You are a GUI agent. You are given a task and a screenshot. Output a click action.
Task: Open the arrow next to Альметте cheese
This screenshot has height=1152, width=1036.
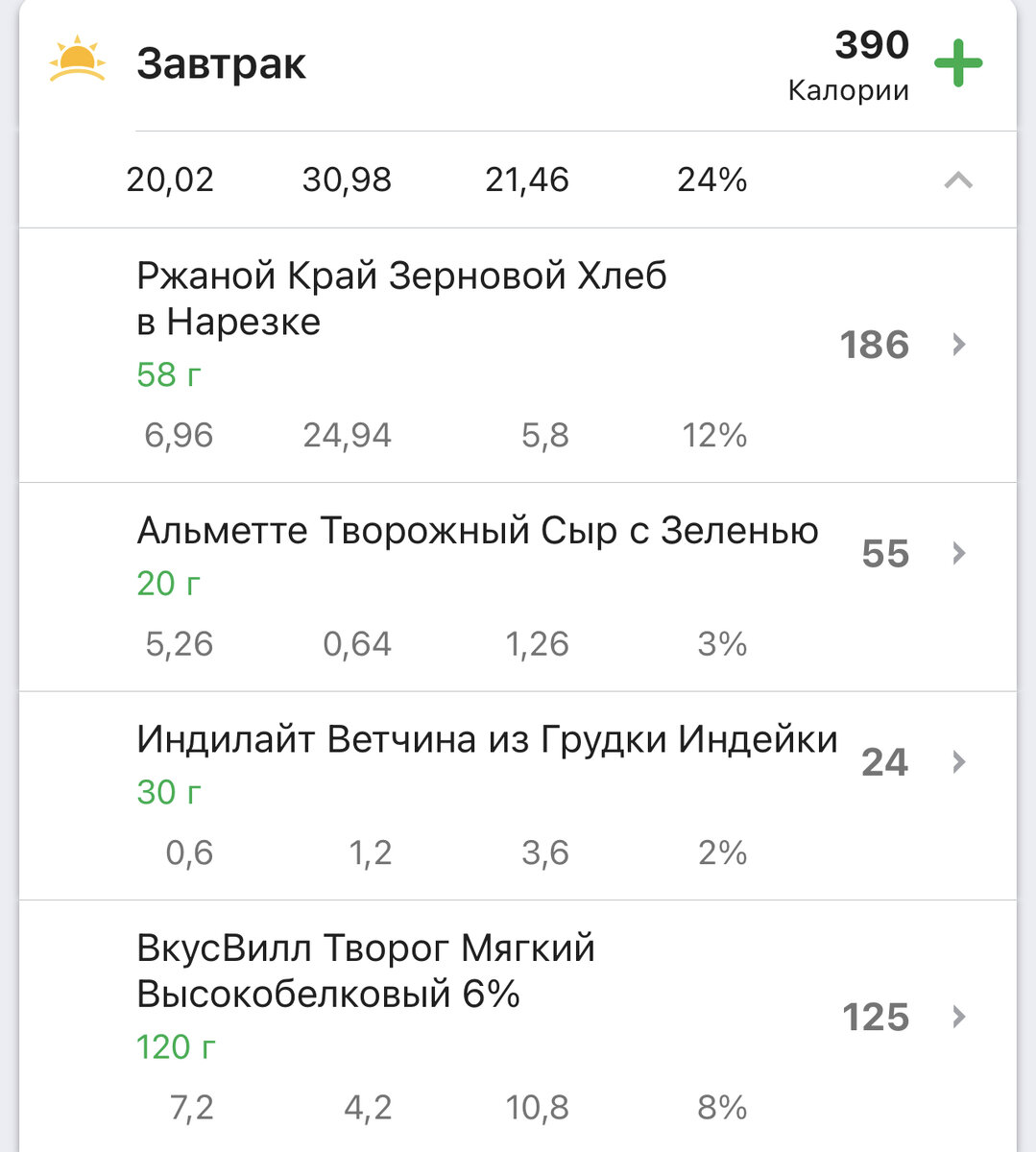[957, 554]
